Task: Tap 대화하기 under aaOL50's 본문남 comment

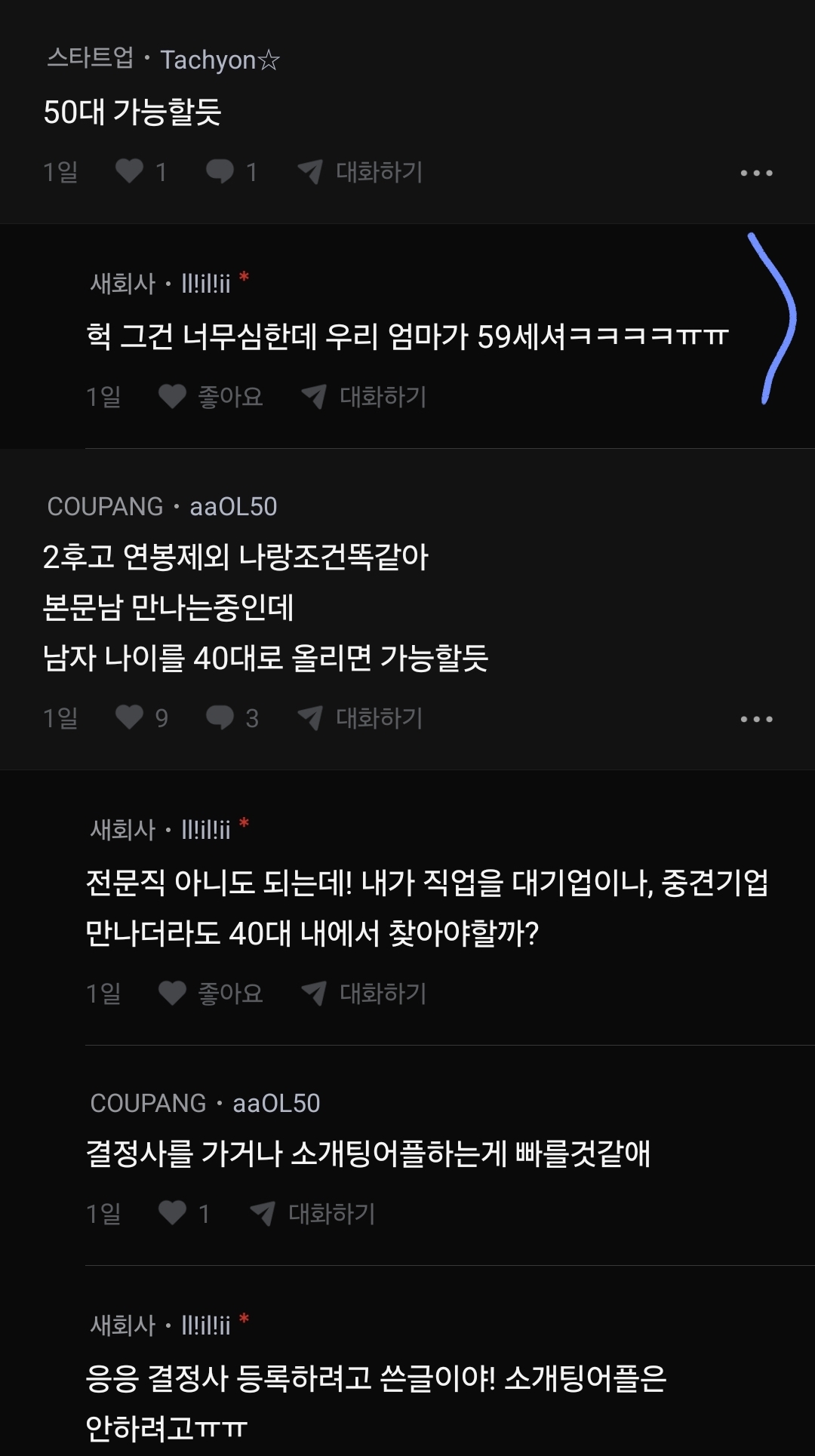Action: pos(361,718)
